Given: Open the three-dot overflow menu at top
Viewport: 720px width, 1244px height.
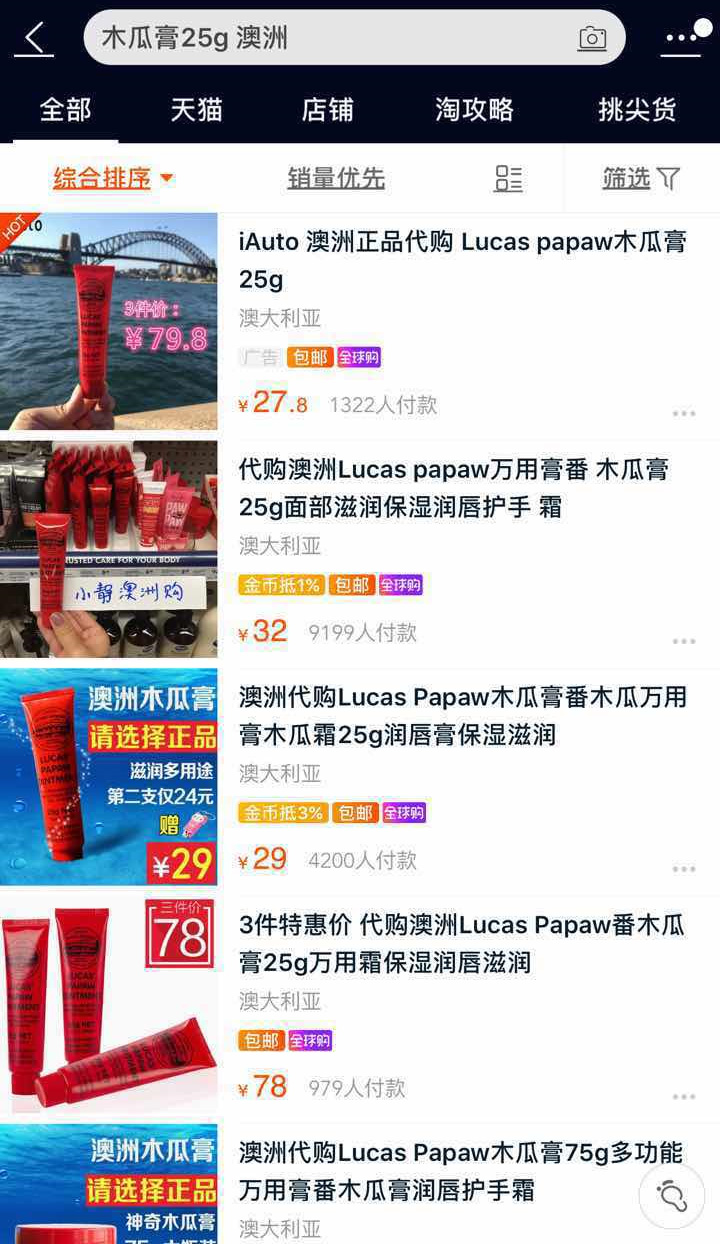Looking at the screenshot, I should (x=682, y=38).
